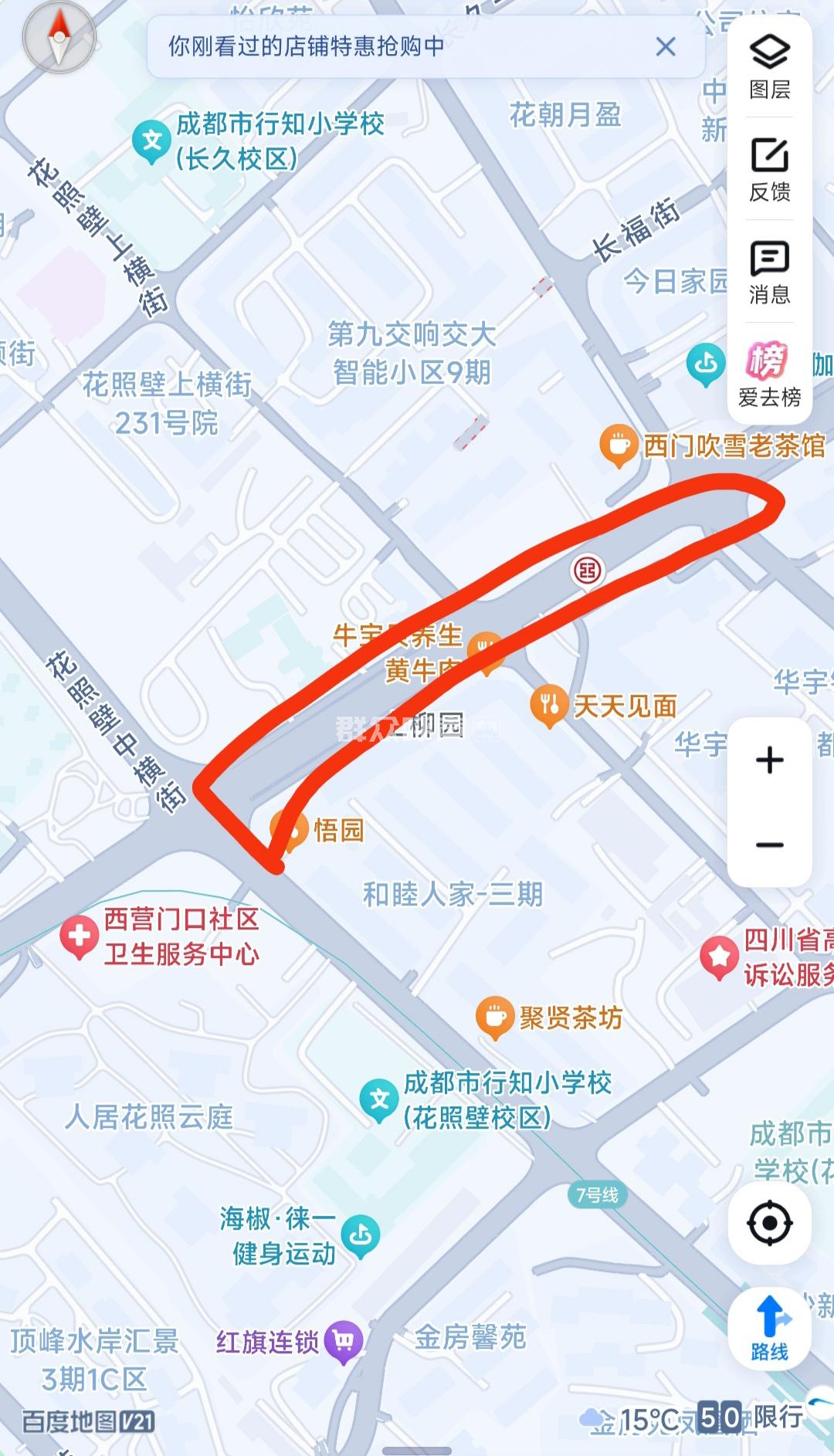
Task: Zoom in on the map
Action: point(769,760)
